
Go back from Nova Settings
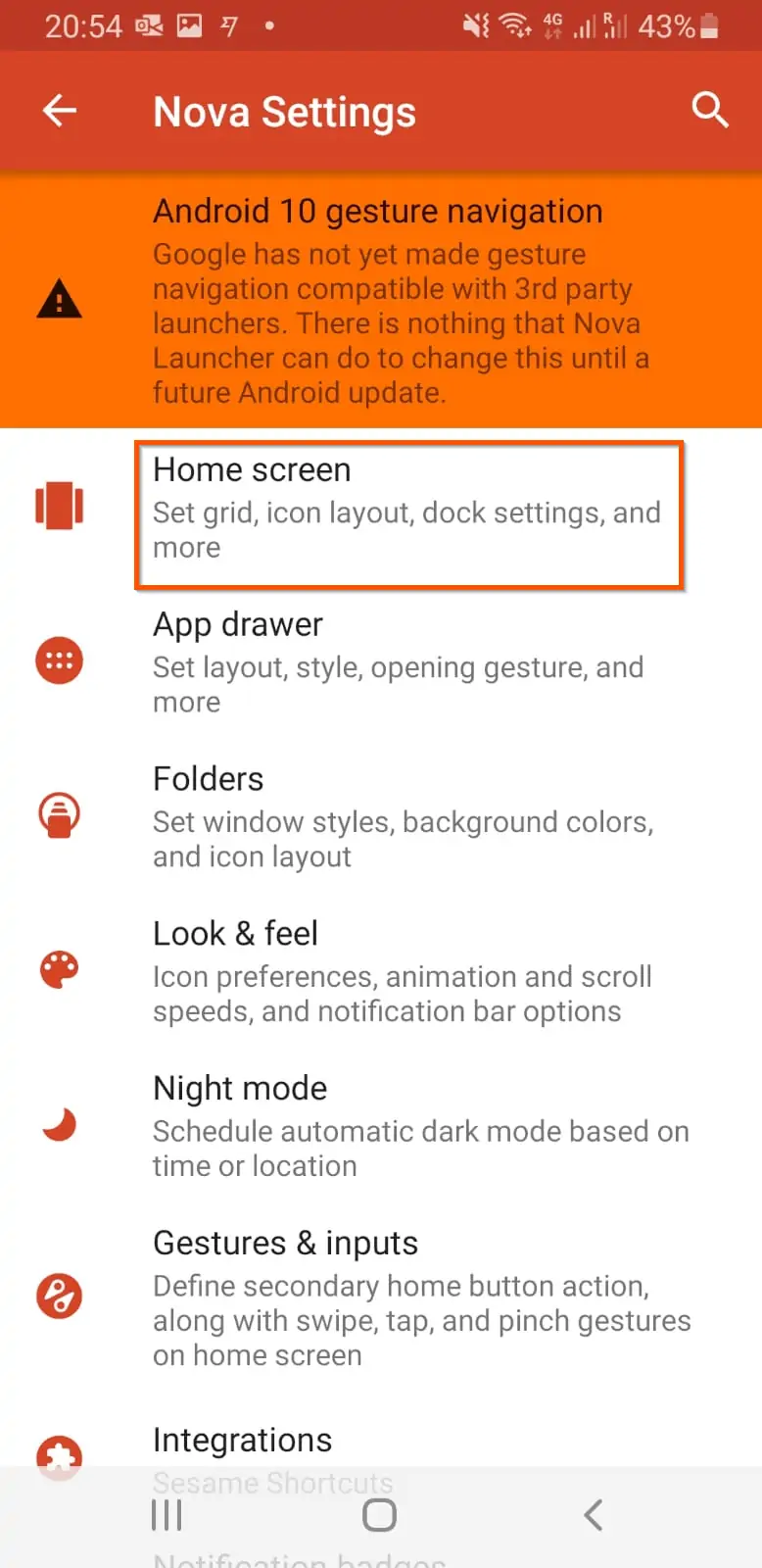pyautogui.click(x=60, y=111)
